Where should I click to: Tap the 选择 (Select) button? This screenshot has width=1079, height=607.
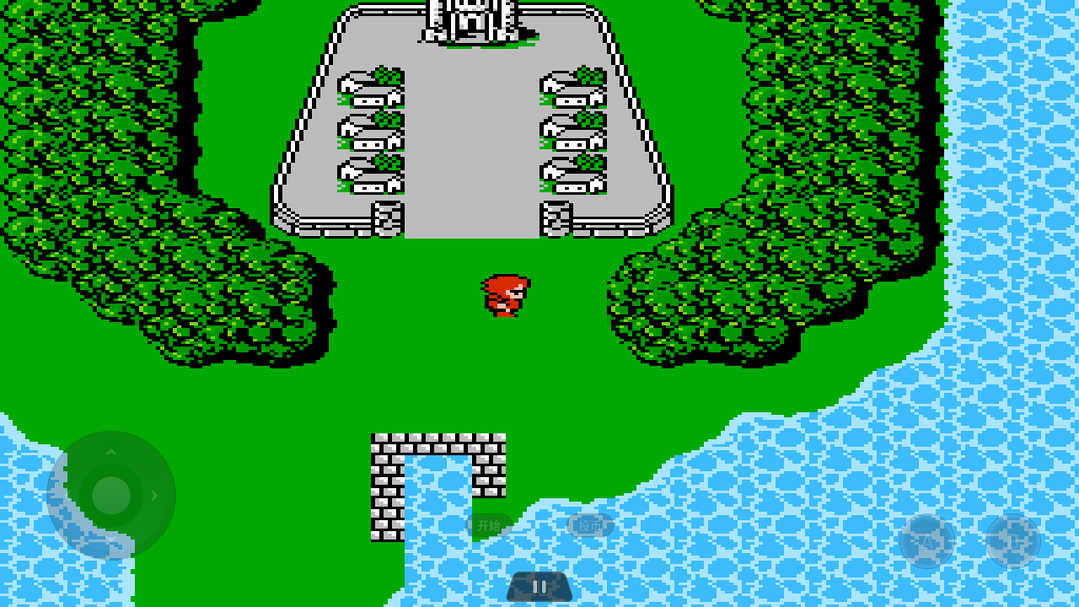click(x=590, y=526)
